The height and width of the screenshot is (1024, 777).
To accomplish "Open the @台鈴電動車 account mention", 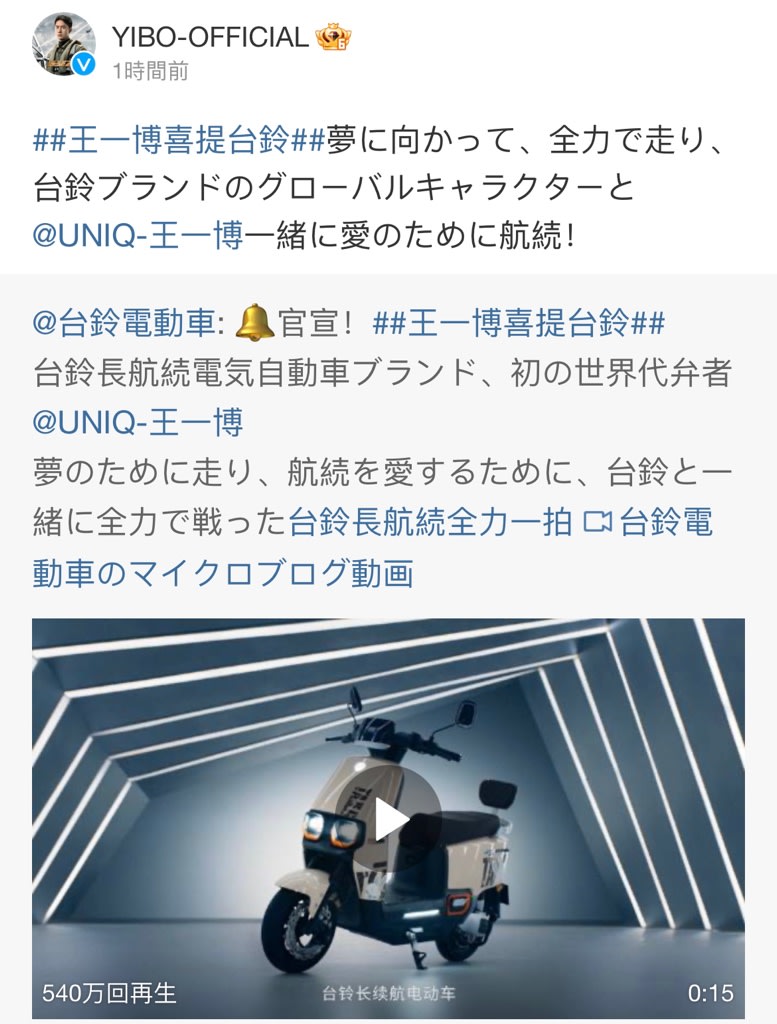I will pyautogui.click(x=123, y=323).
